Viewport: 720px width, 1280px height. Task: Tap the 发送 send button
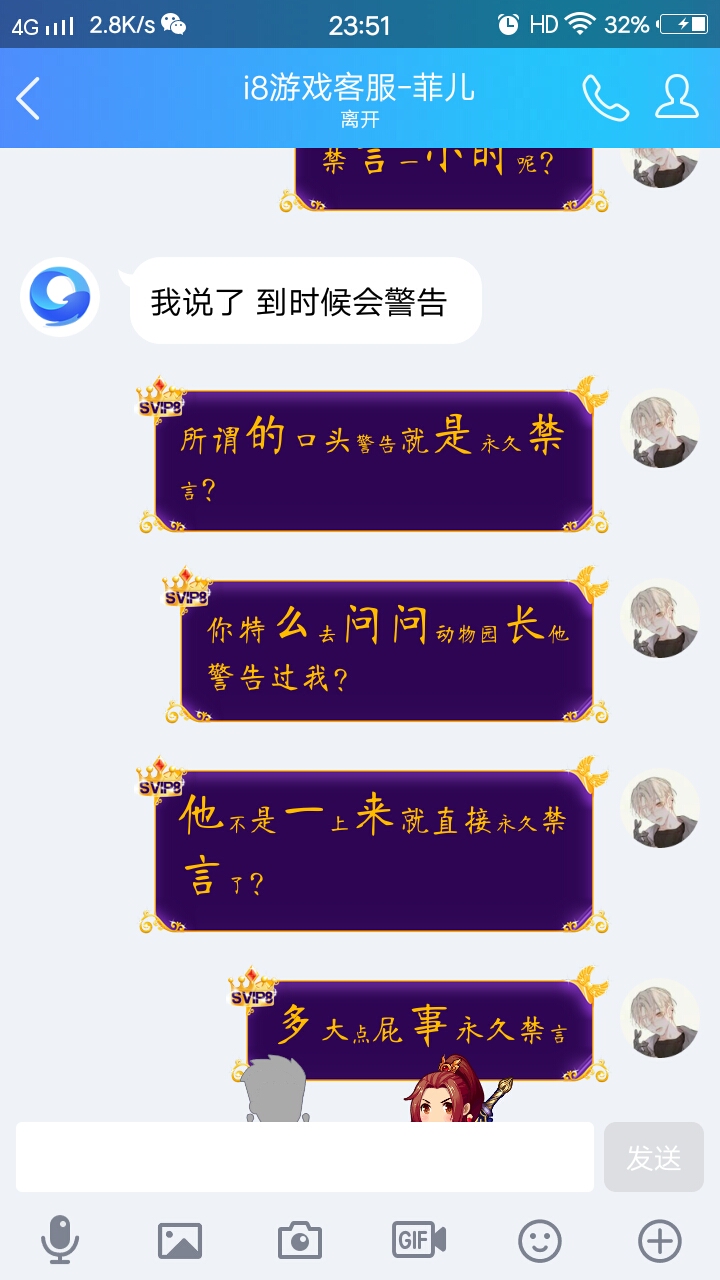coord(654,1157)
